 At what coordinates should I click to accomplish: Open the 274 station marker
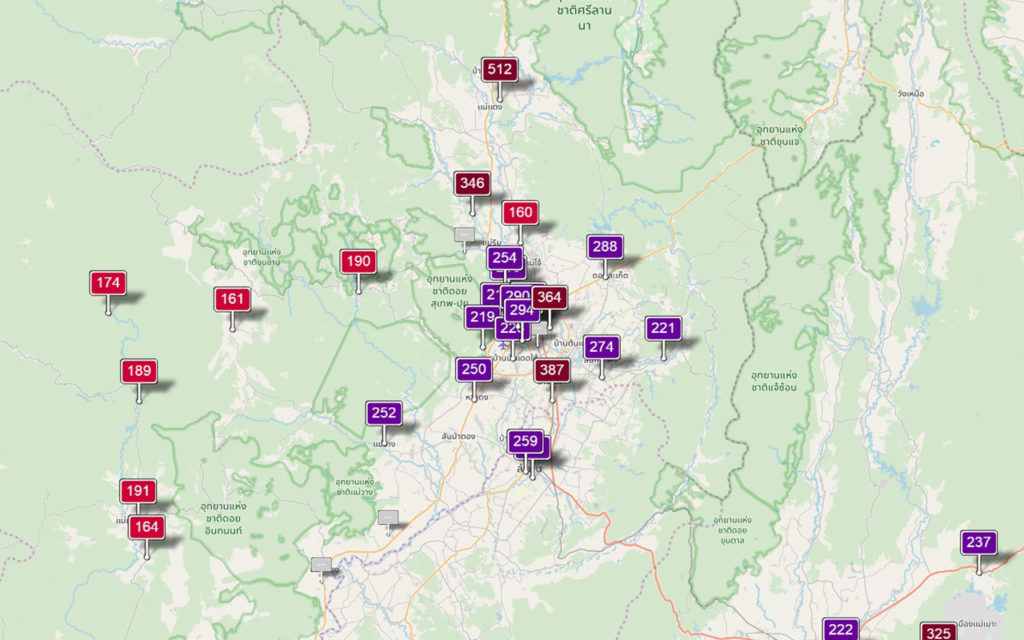(601, 347)
